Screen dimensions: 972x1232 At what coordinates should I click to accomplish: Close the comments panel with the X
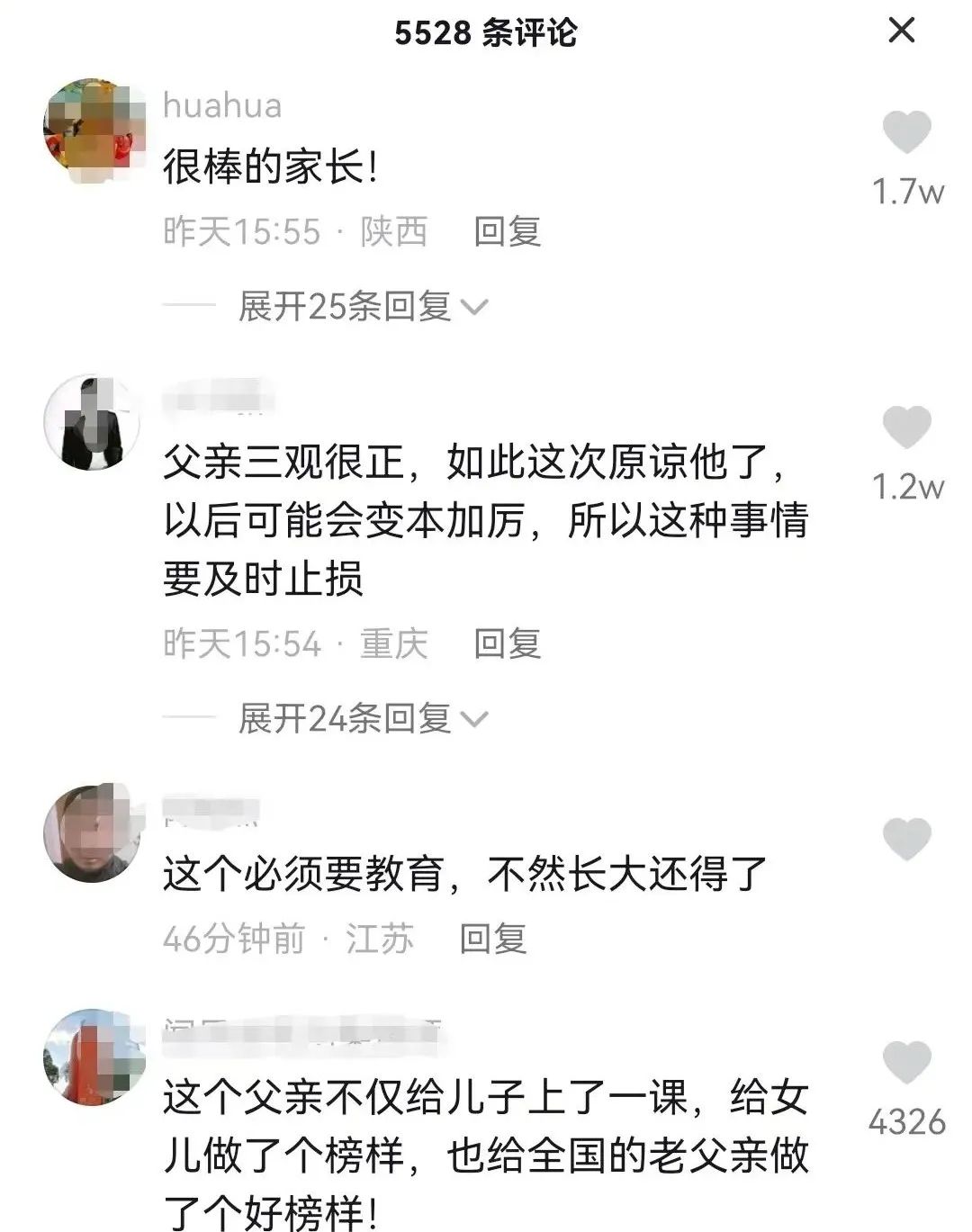(901, 30)
